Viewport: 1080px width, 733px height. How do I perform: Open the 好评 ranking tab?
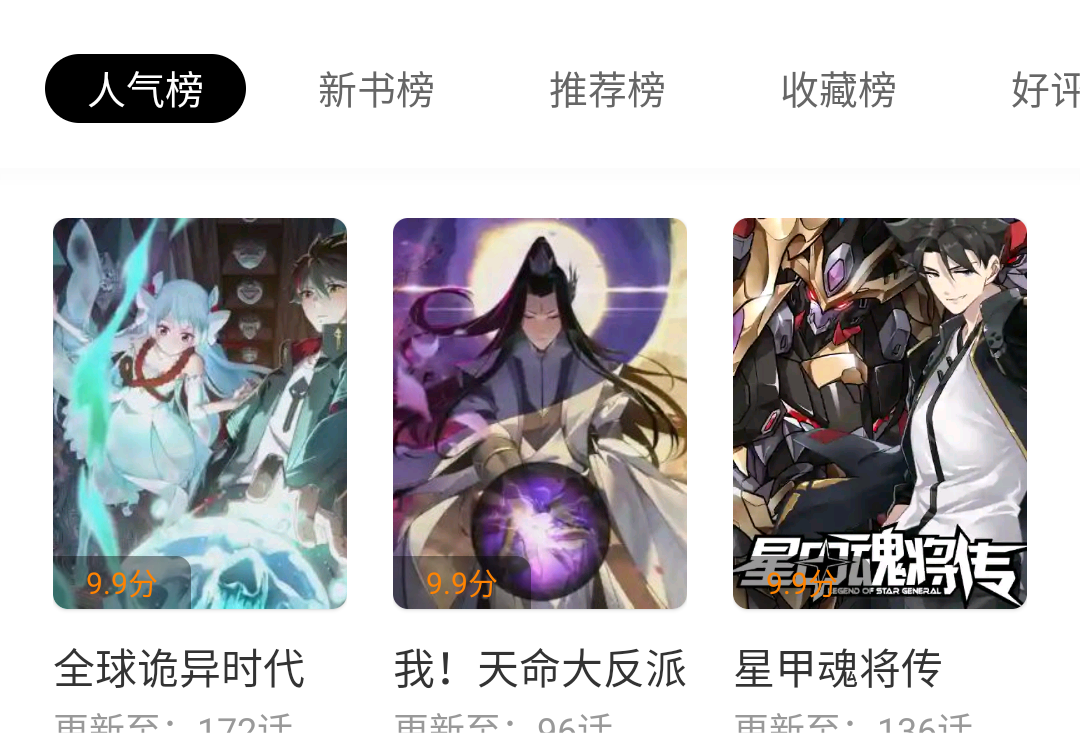1046,90
